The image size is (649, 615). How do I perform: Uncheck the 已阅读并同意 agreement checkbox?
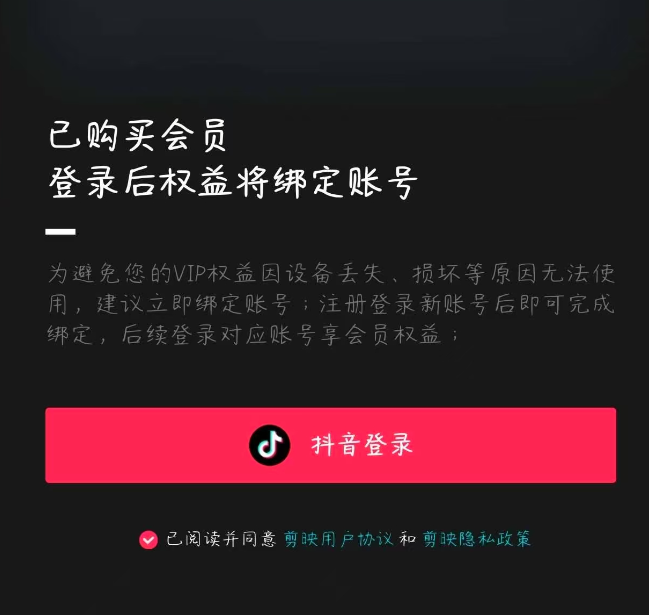(x=148, y=540)
